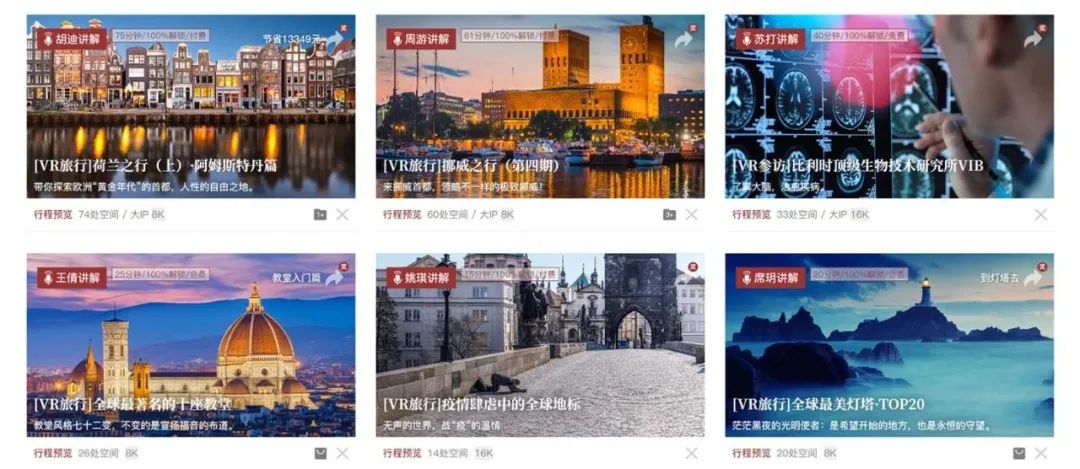
Task: Close the 全球最美灯塔 card with the X
Action: 1040,453
